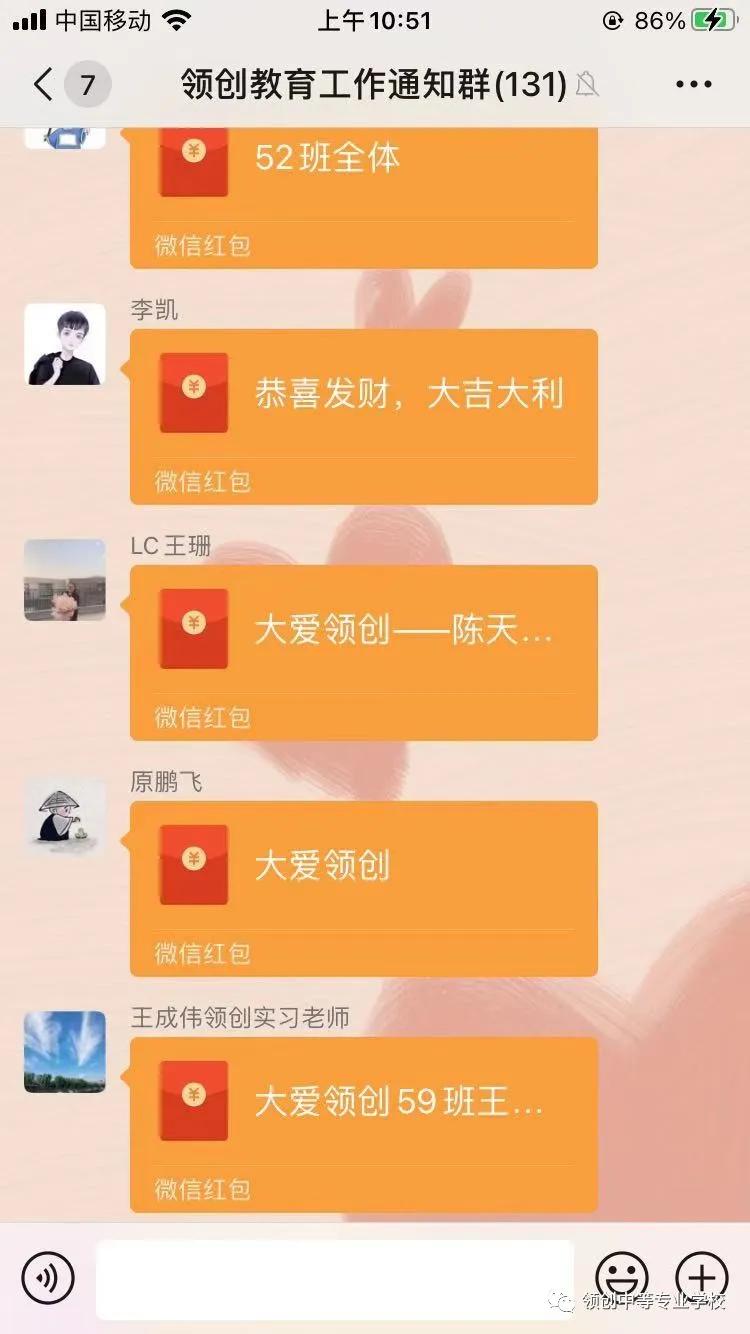Open LC王珊's 大爱领创 red packet
The height and width of the screenshot is (1334, 750).
tap(364, 651)
